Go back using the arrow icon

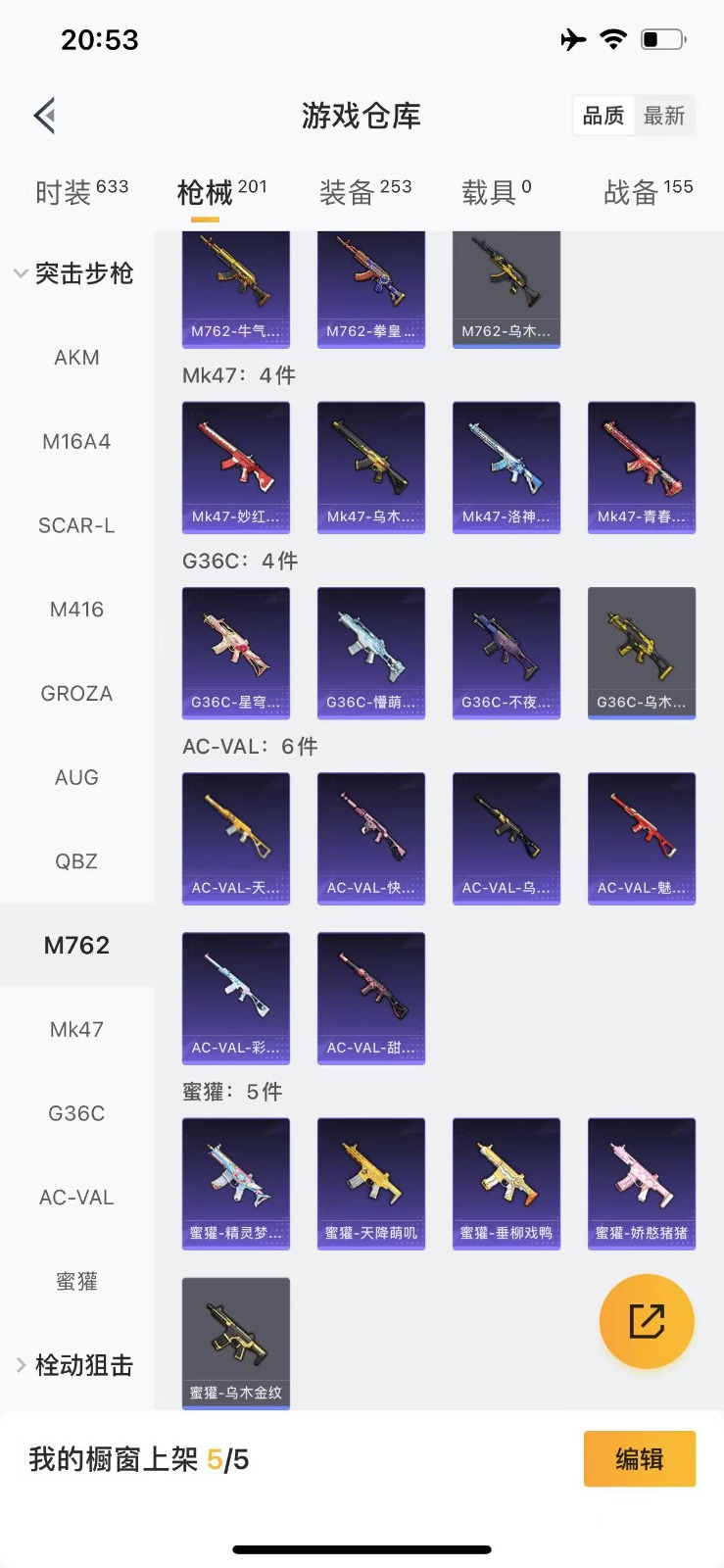click(x=44, y=116)
